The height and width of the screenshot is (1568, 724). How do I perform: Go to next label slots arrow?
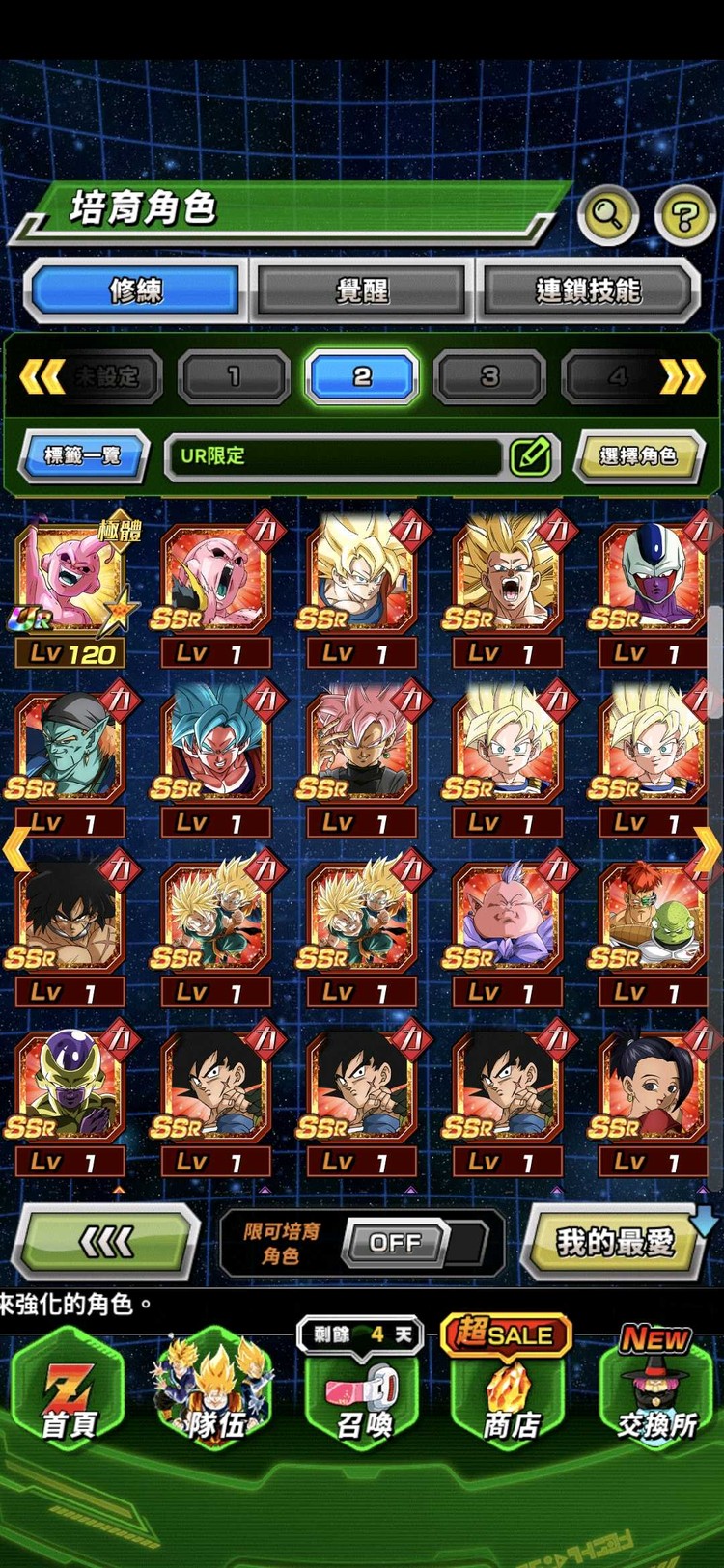682,376
